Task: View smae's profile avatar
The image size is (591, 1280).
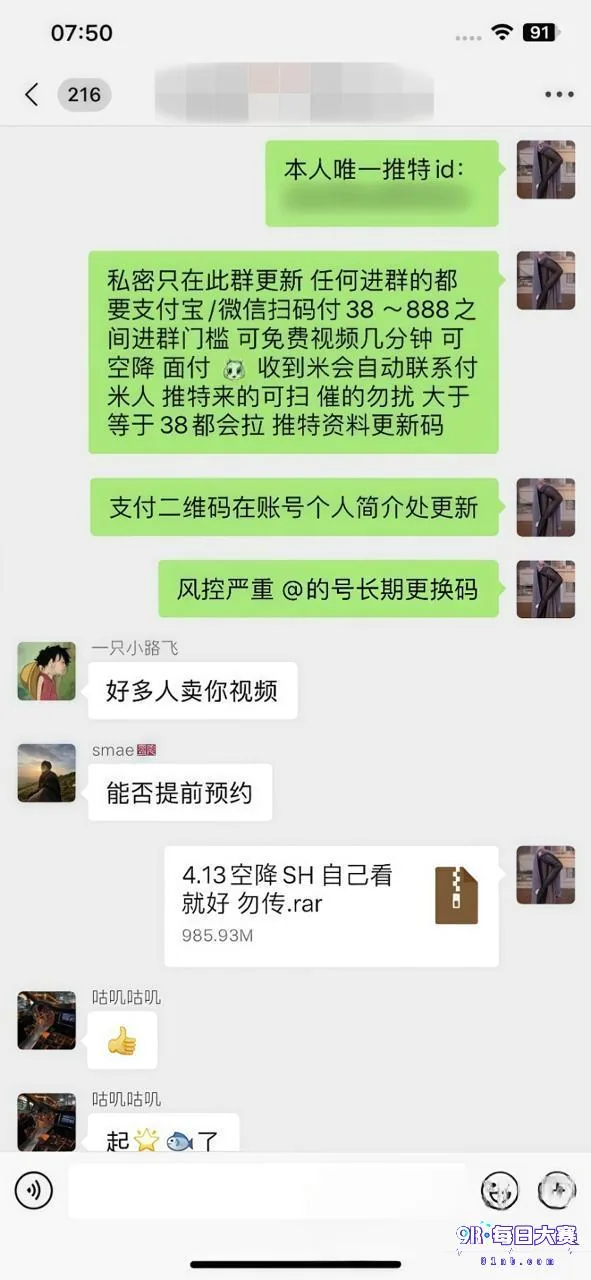Action: click(46, 772)
